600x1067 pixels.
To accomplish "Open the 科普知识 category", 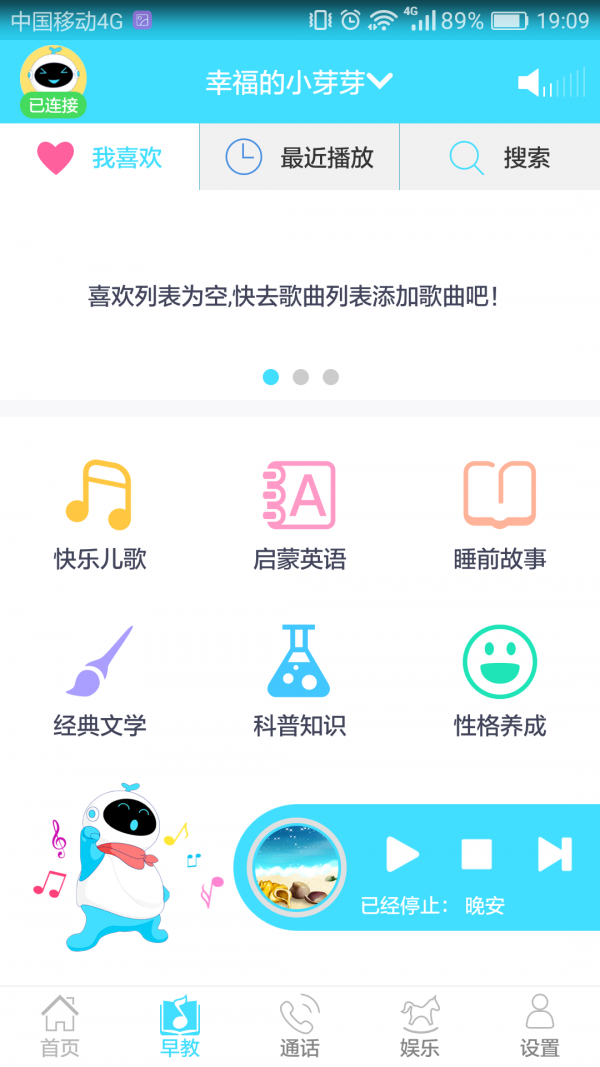I will [299, 681].
